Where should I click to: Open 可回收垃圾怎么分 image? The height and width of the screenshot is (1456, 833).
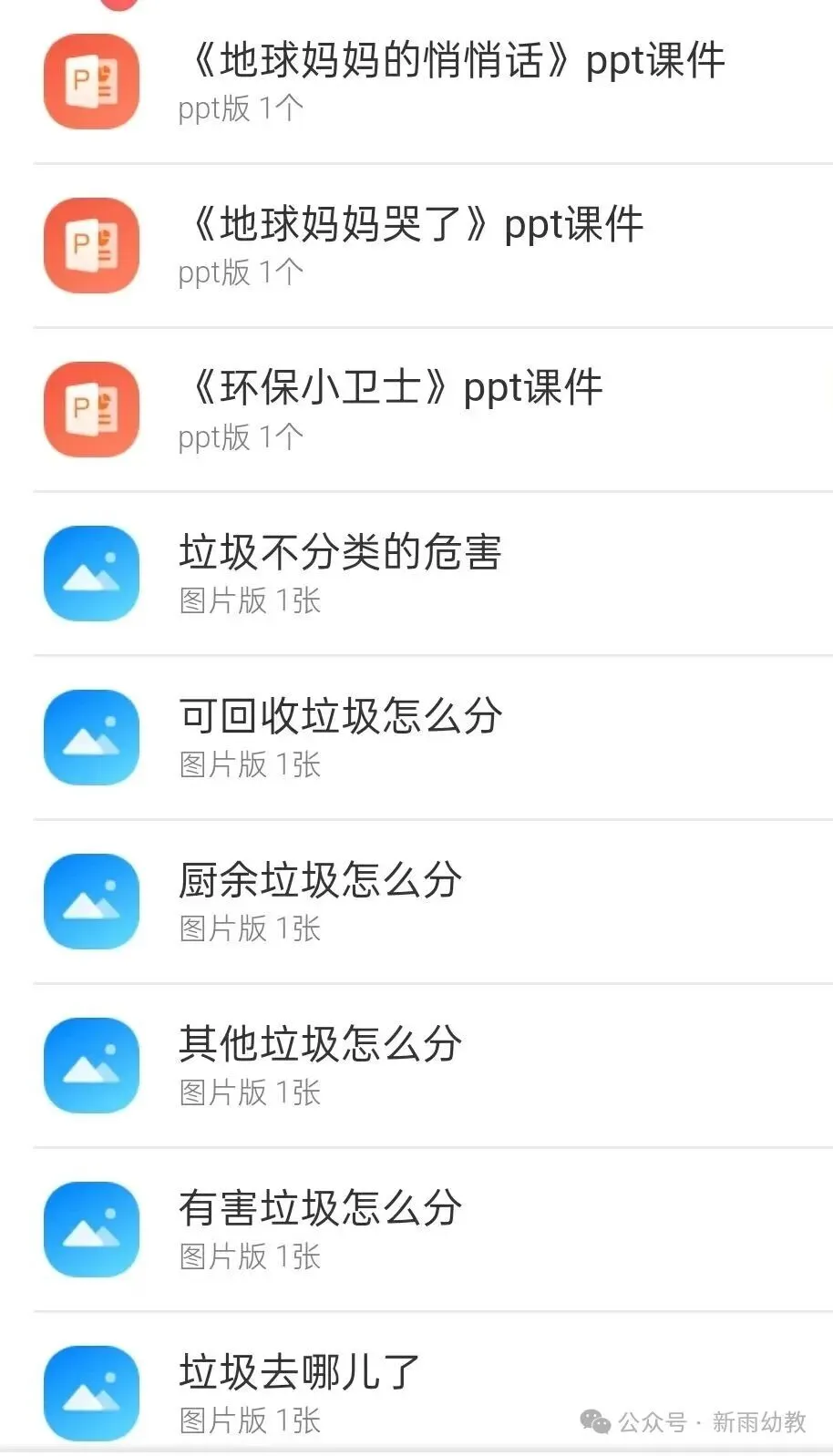433,738
